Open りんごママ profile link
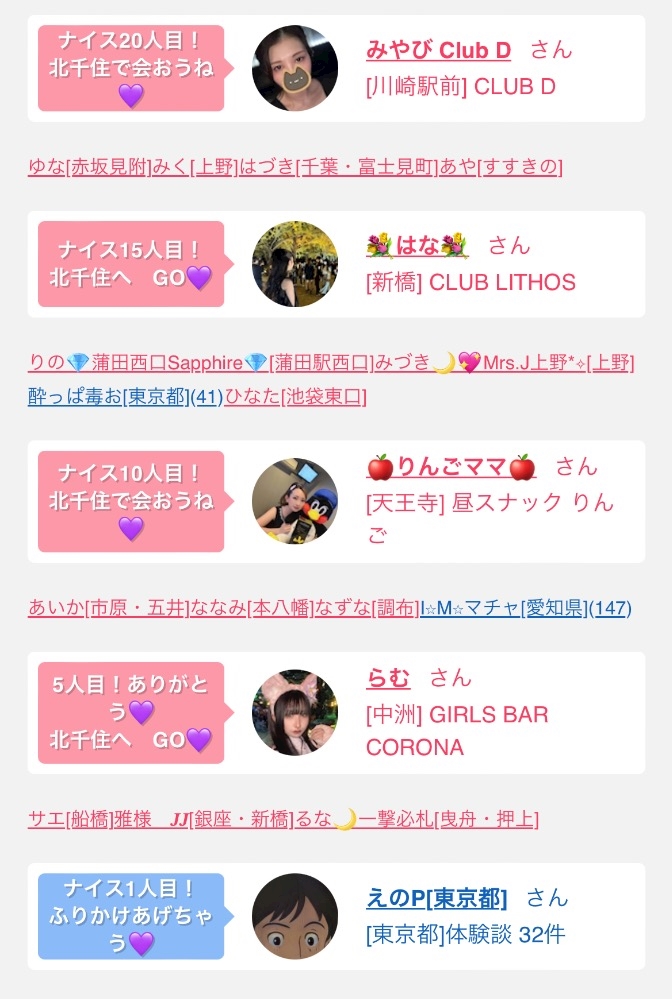672x999 pixels. [x=451, y=467]
